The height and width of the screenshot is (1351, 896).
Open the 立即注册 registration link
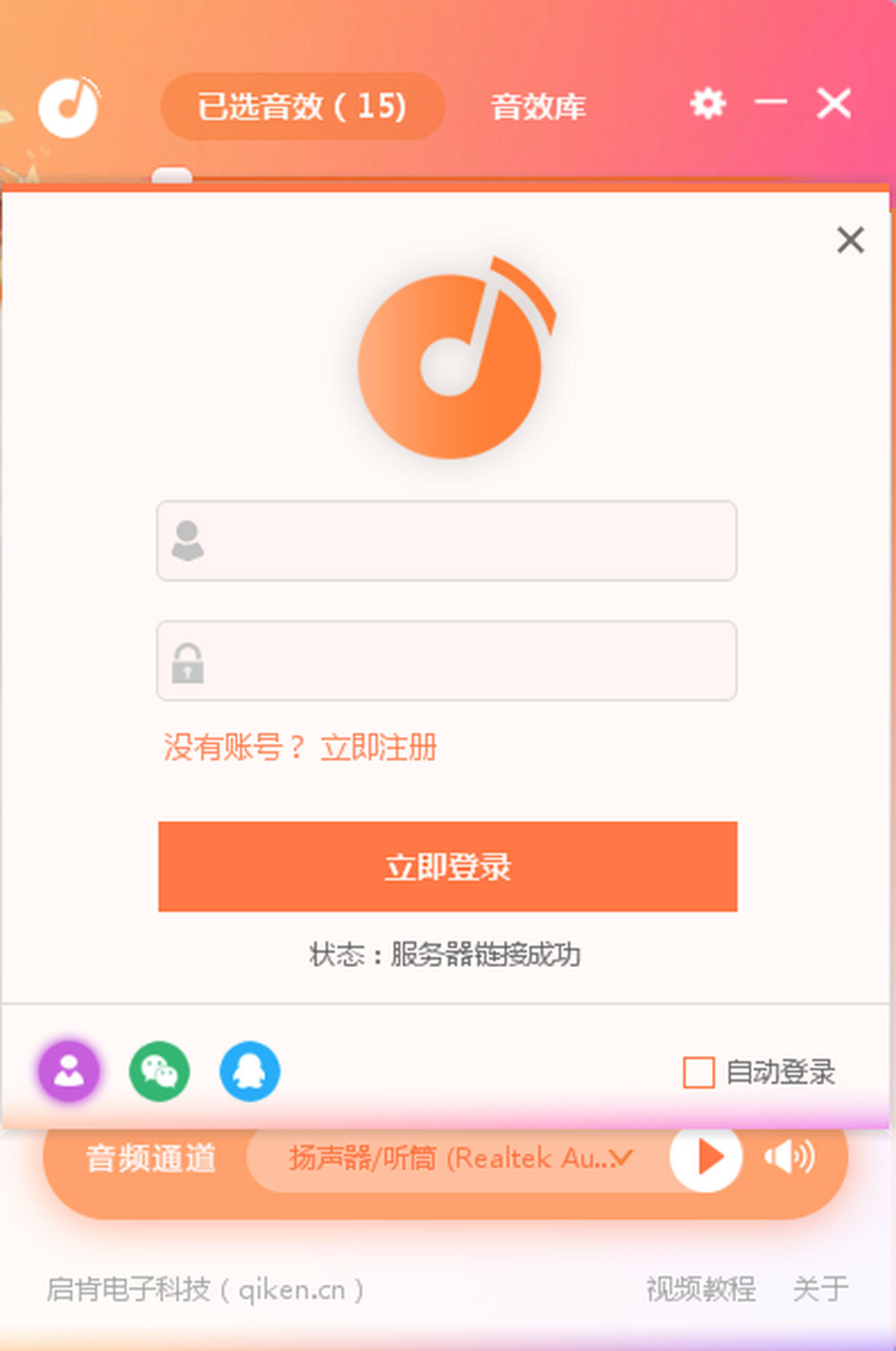[x=379, y=747]
